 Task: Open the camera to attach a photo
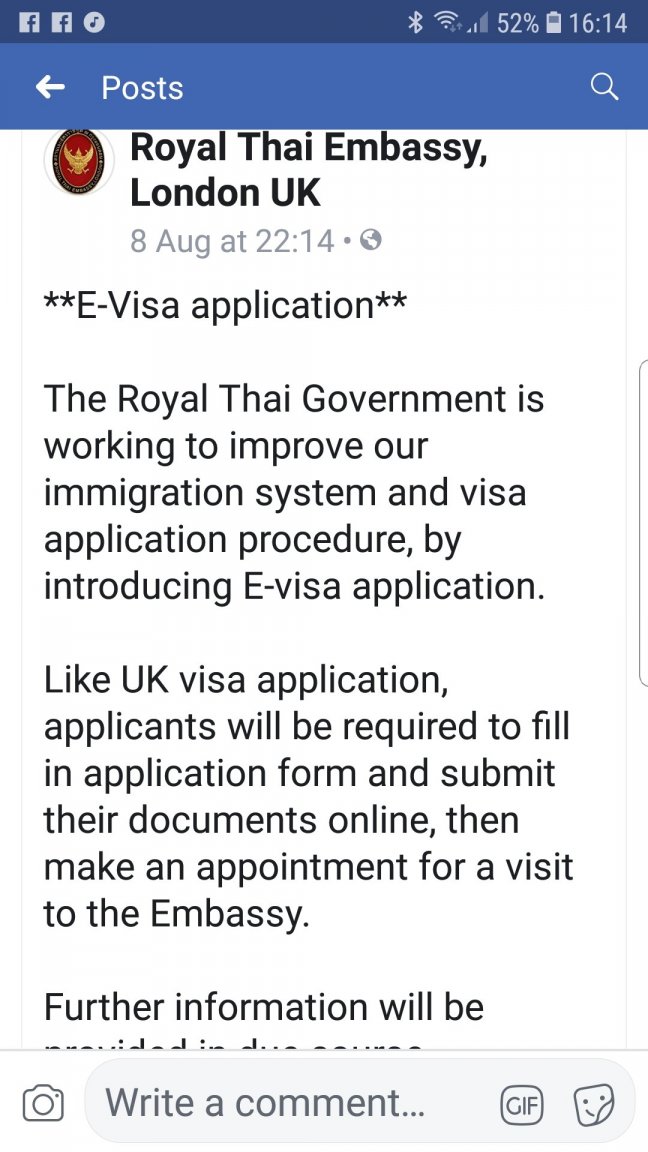pyautogui.click(x=43, y=1104)
